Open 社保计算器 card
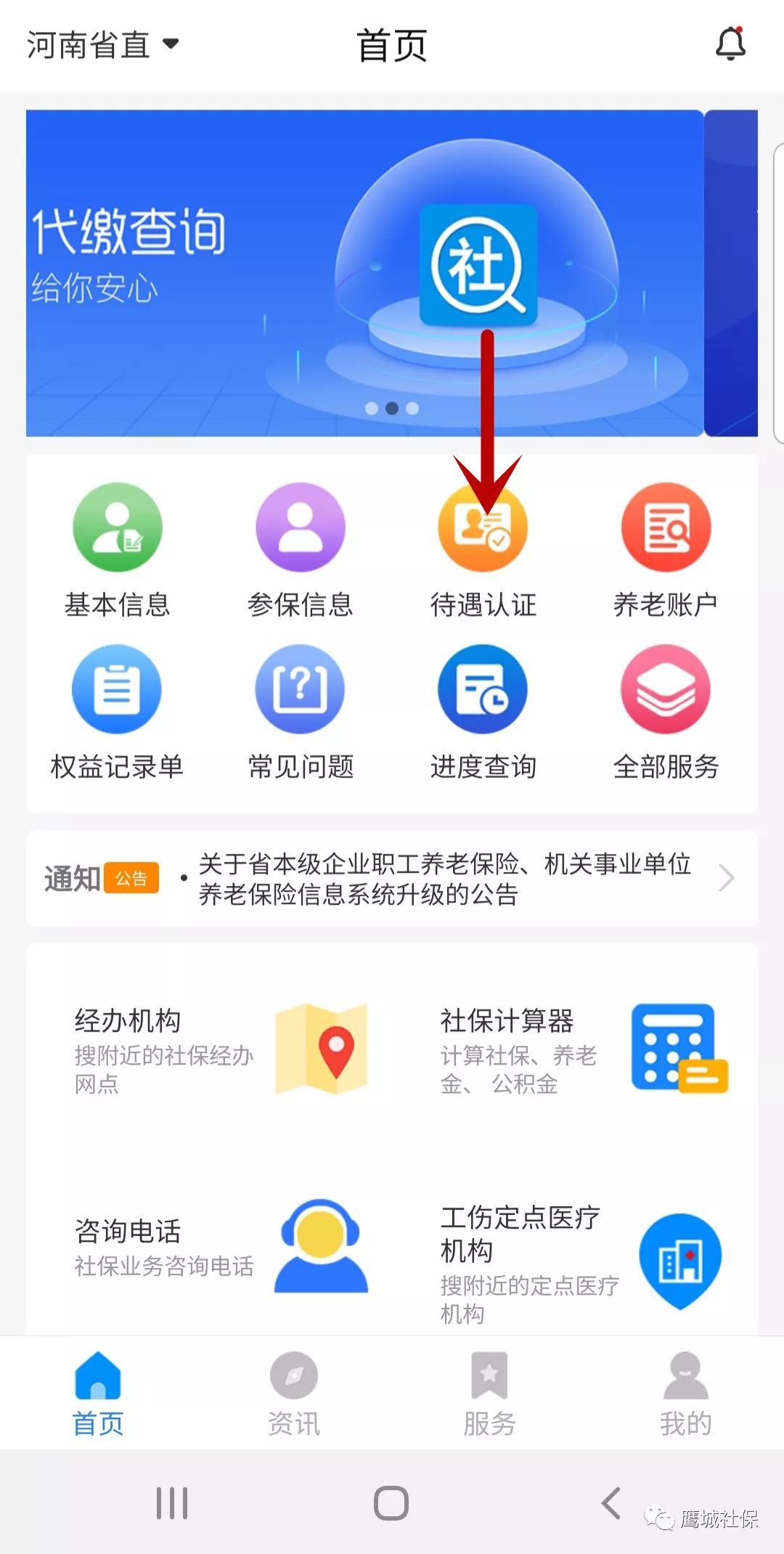 [581, 1049]
